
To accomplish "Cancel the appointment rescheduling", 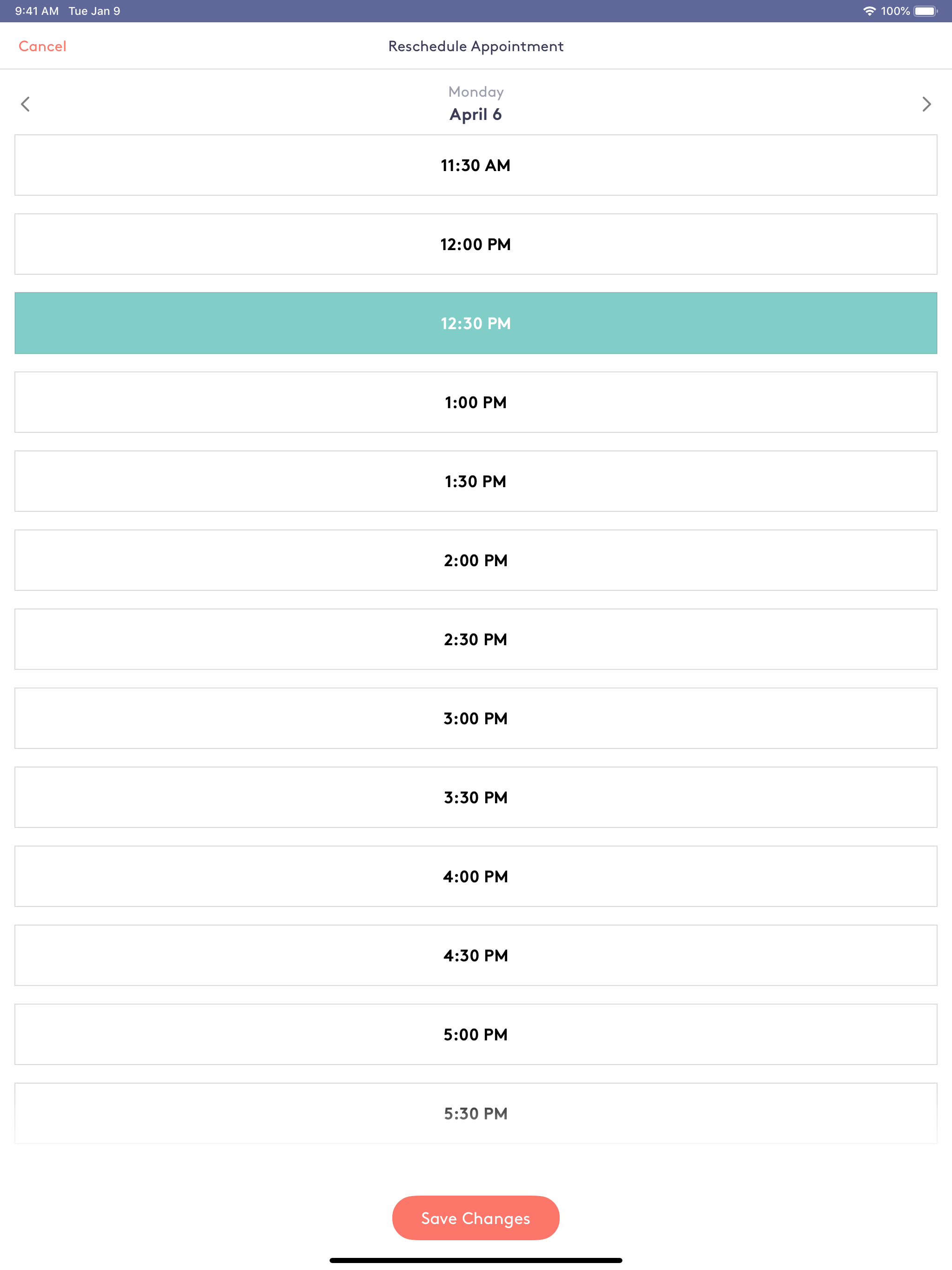I will pyautogui.click(x=41, y=46).
